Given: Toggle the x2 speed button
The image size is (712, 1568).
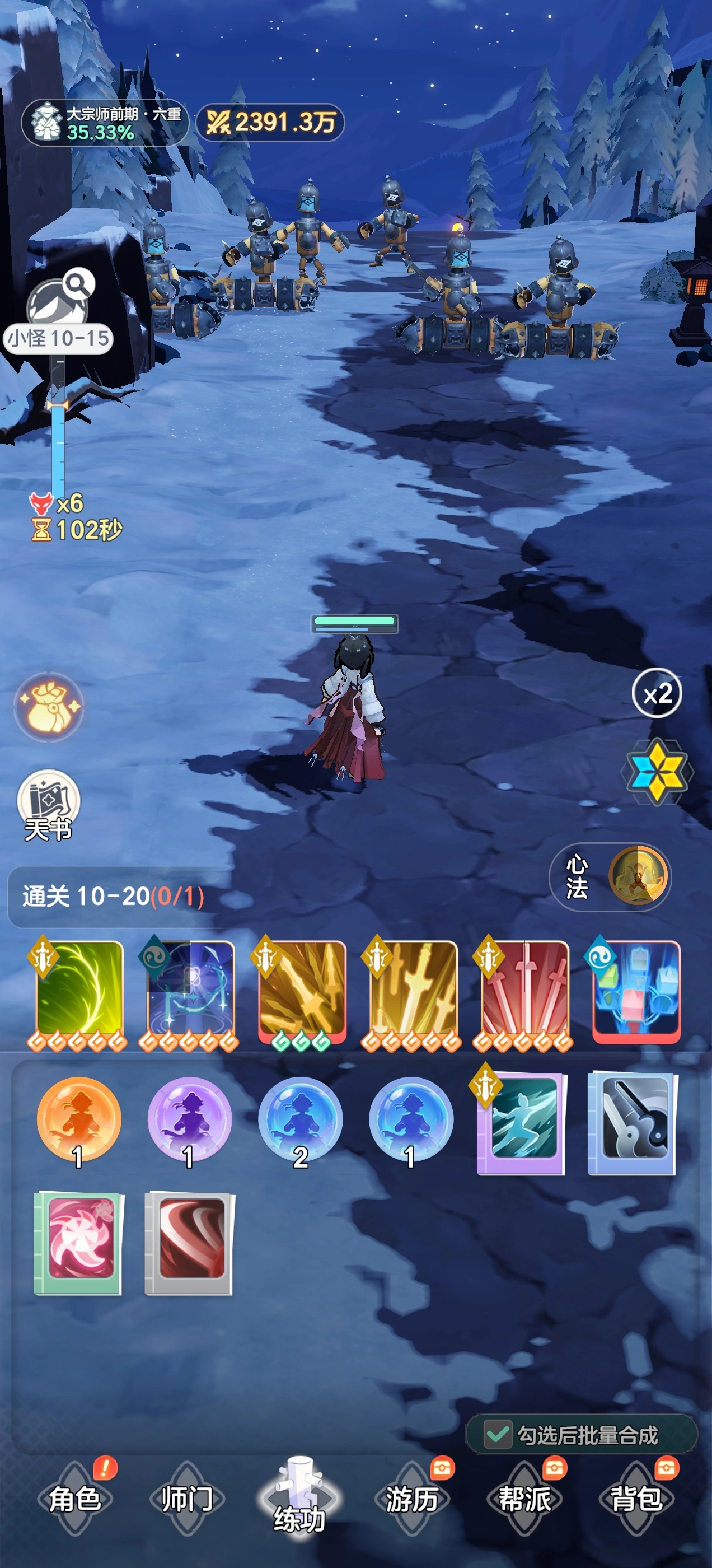Looking at the screenshot, I should [x=657, y=693].
